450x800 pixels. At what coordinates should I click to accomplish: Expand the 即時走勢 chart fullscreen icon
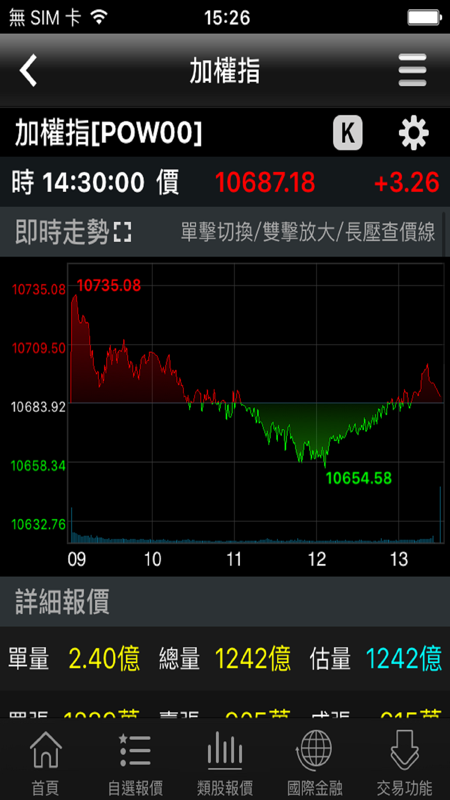click(122, 233)
